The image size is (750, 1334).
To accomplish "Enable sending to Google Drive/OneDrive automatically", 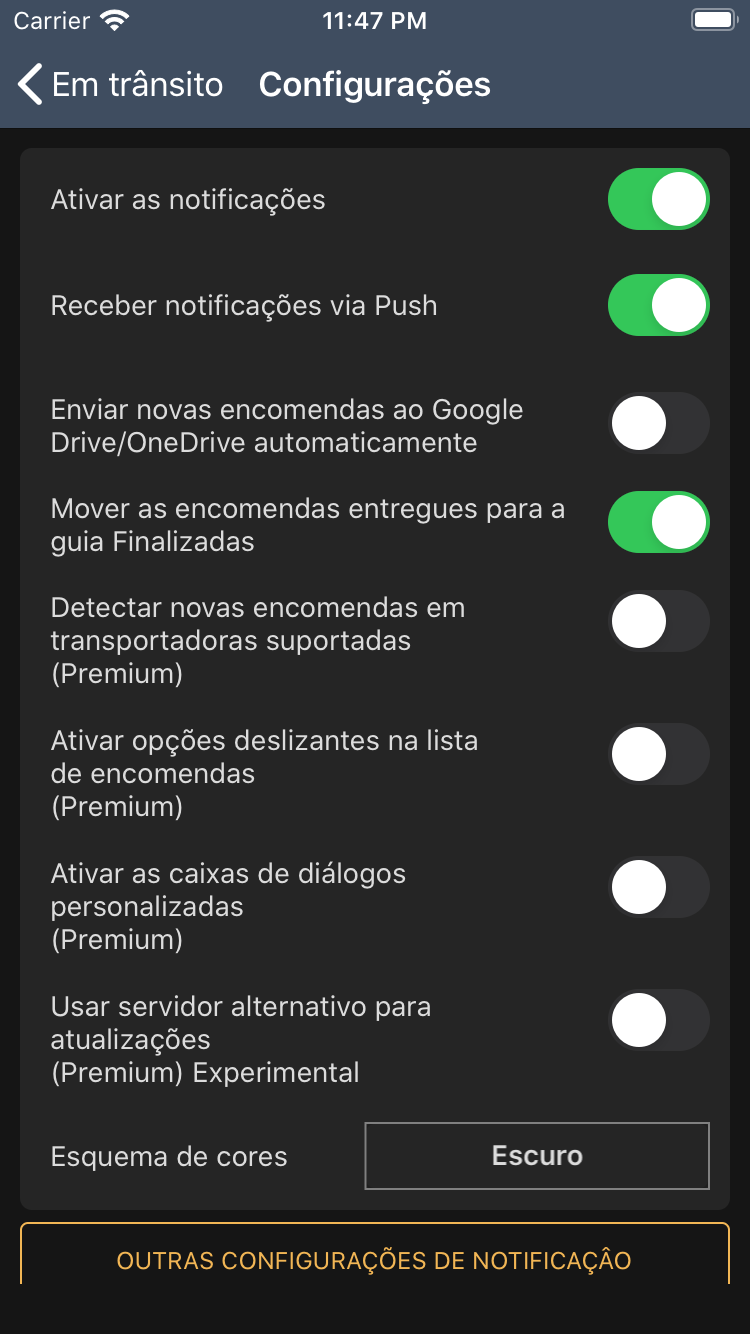I will point(658,423).
